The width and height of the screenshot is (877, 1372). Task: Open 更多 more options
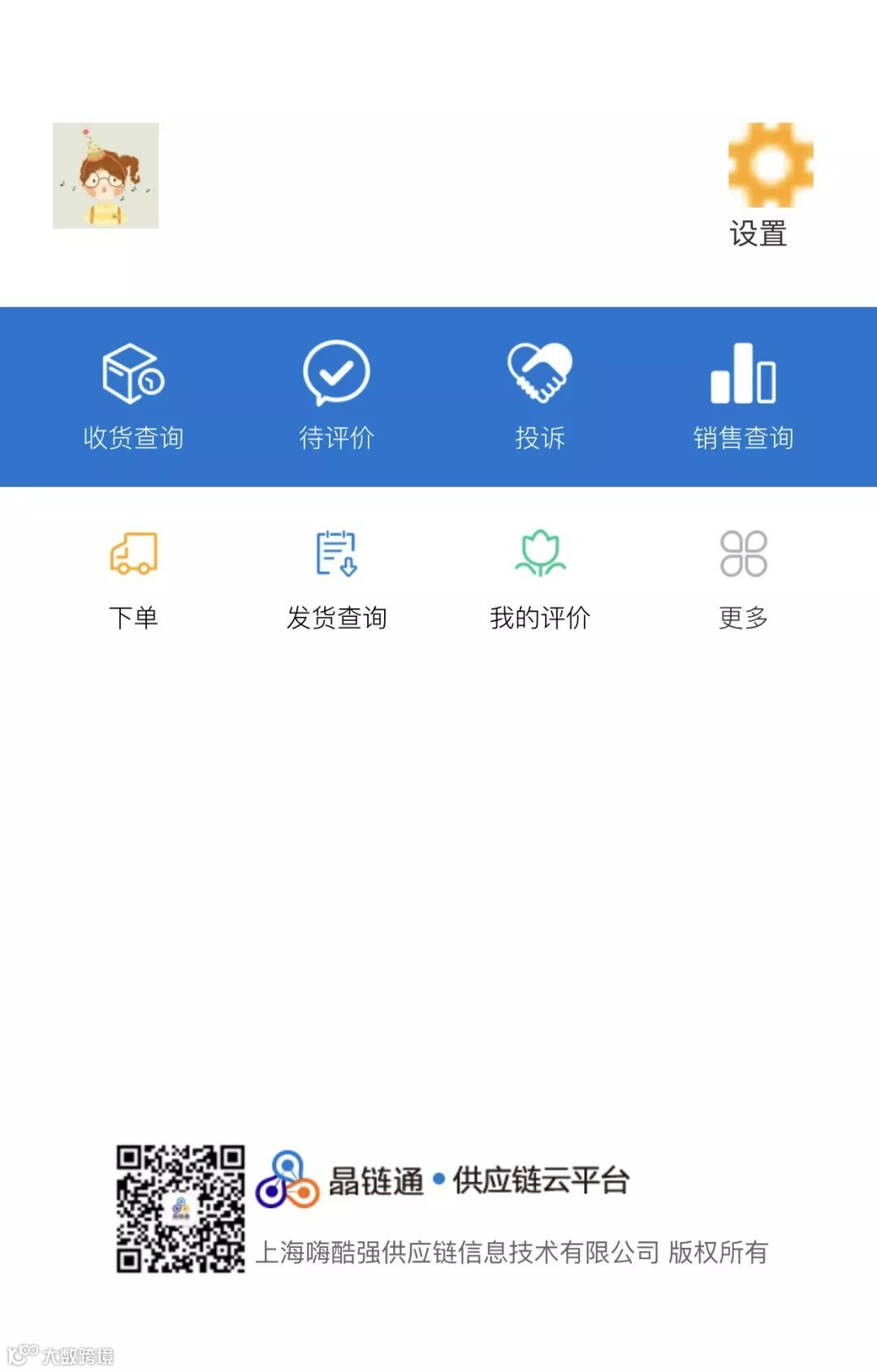(743, 578)
